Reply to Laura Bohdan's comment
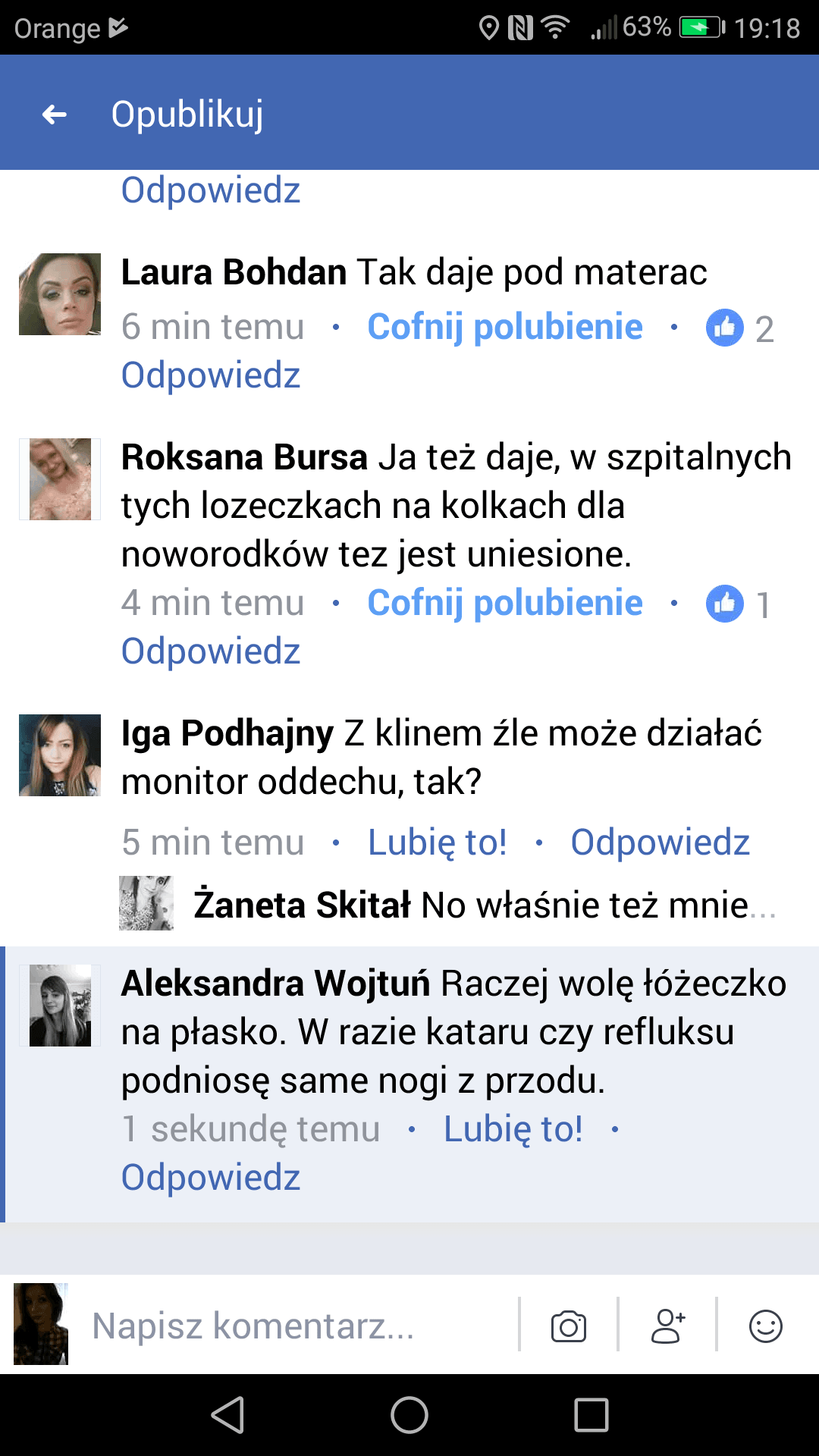The height and width of the screenshot is (1456, 819). [211, 375]
